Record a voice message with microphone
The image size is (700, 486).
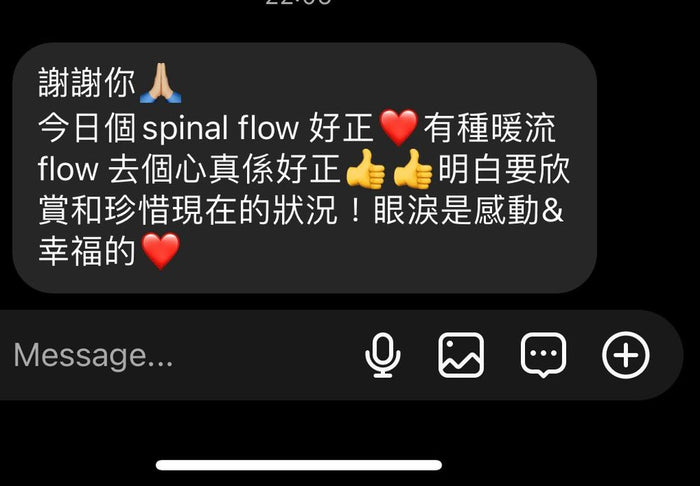pos(382,355)
